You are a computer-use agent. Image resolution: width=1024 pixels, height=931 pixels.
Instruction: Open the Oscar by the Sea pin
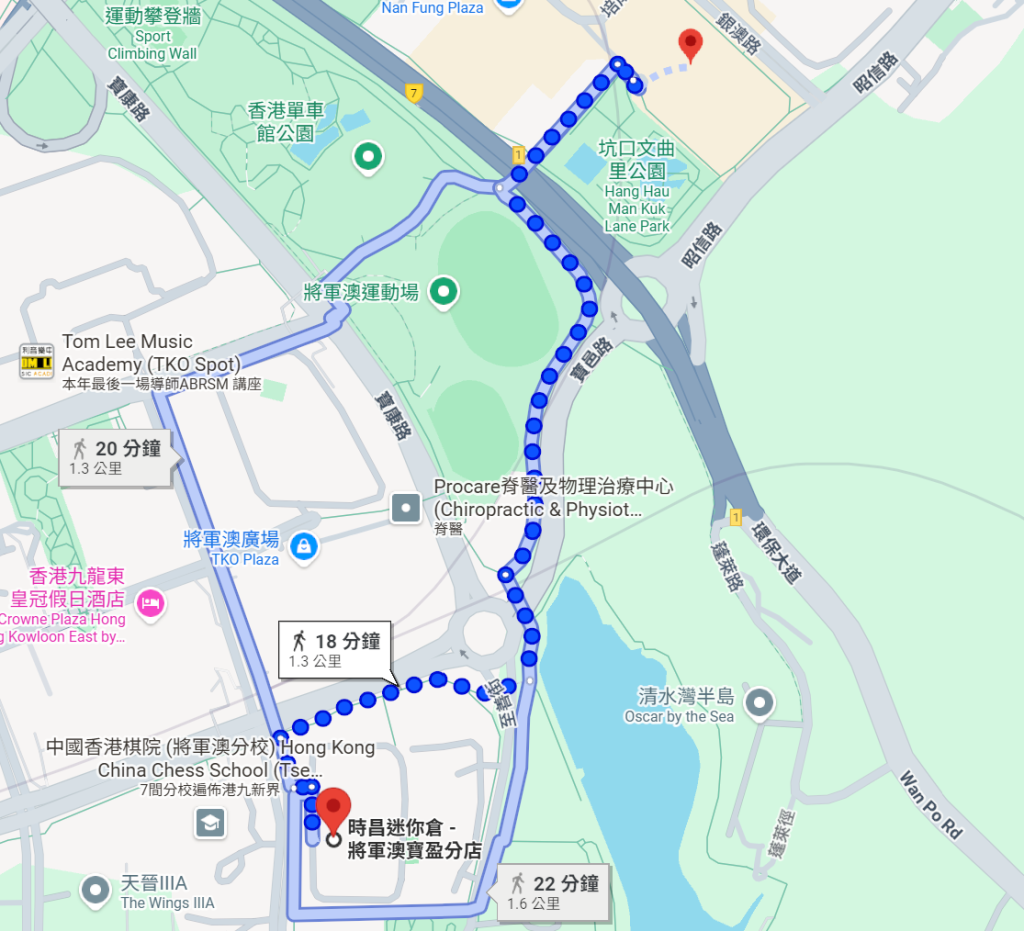760,703
